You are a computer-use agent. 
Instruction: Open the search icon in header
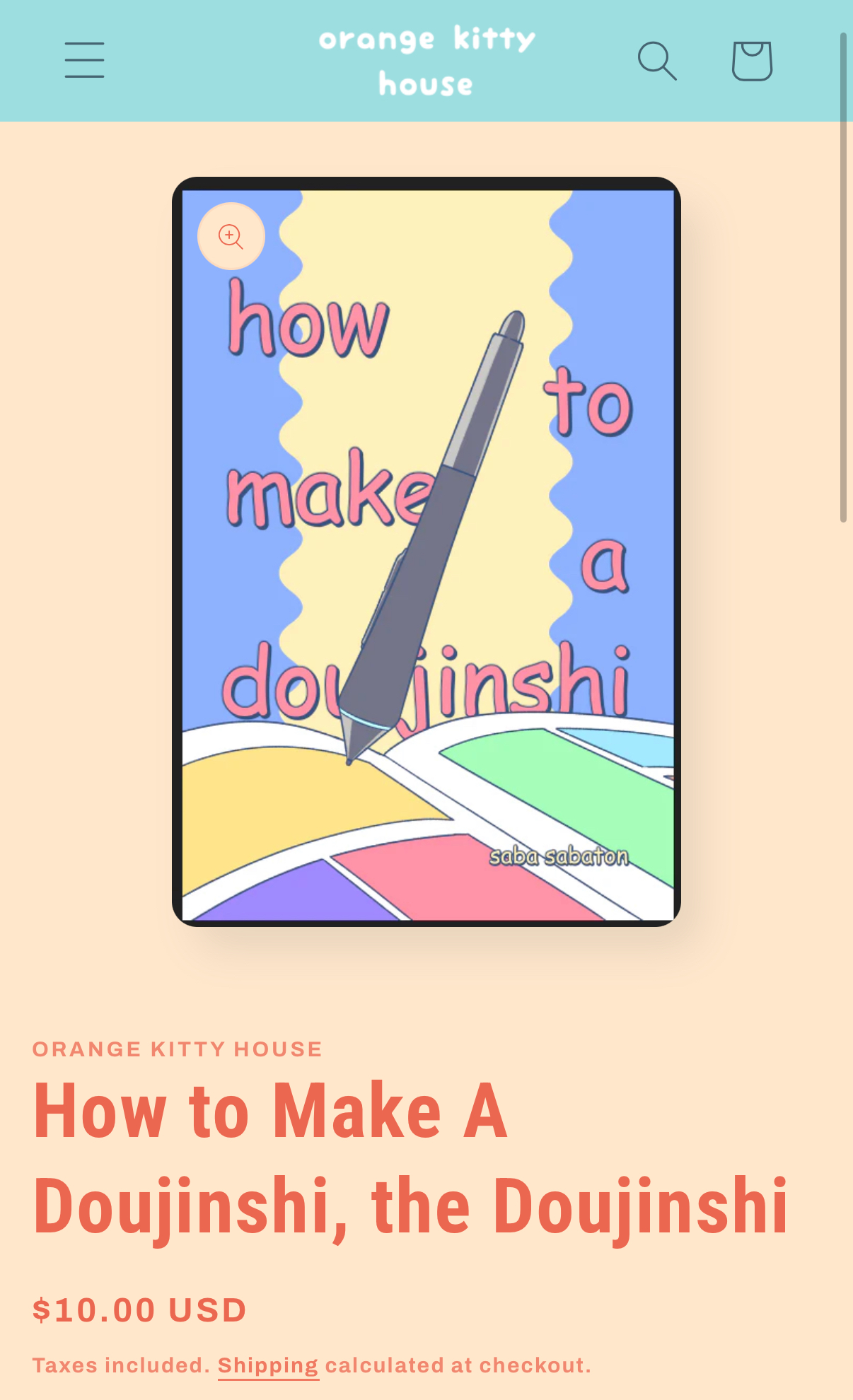[657, 61]
